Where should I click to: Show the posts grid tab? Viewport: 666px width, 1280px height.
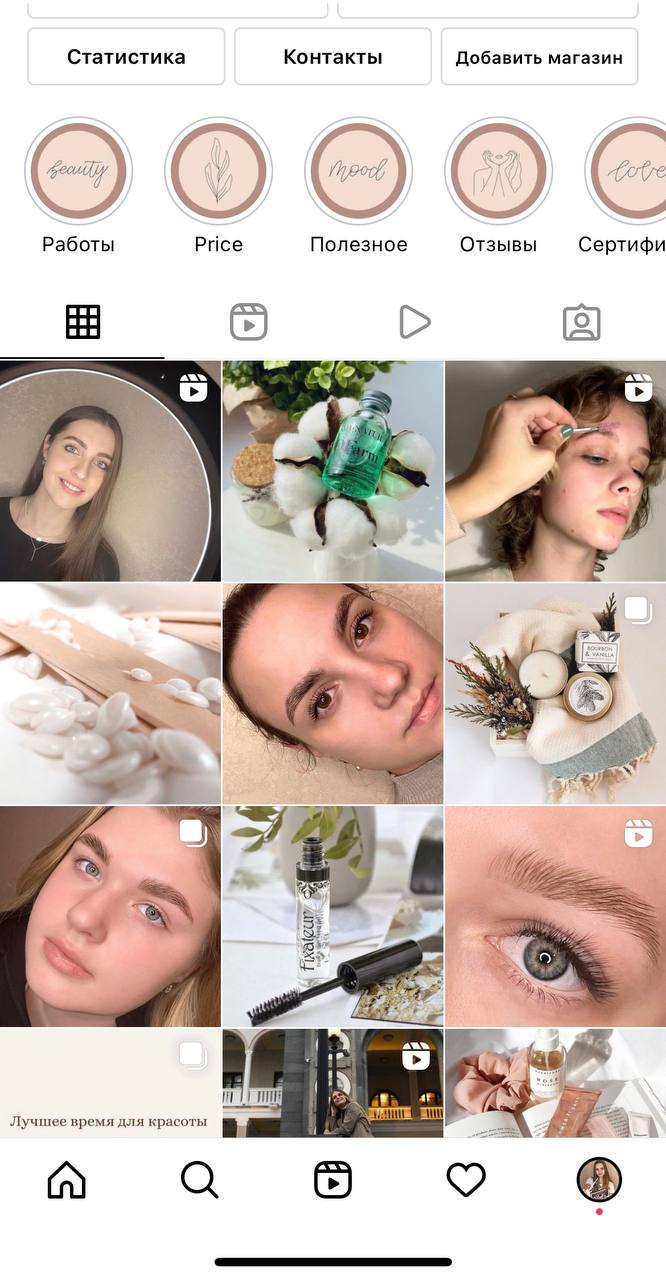pyautogui.click(x=83, y=322)
